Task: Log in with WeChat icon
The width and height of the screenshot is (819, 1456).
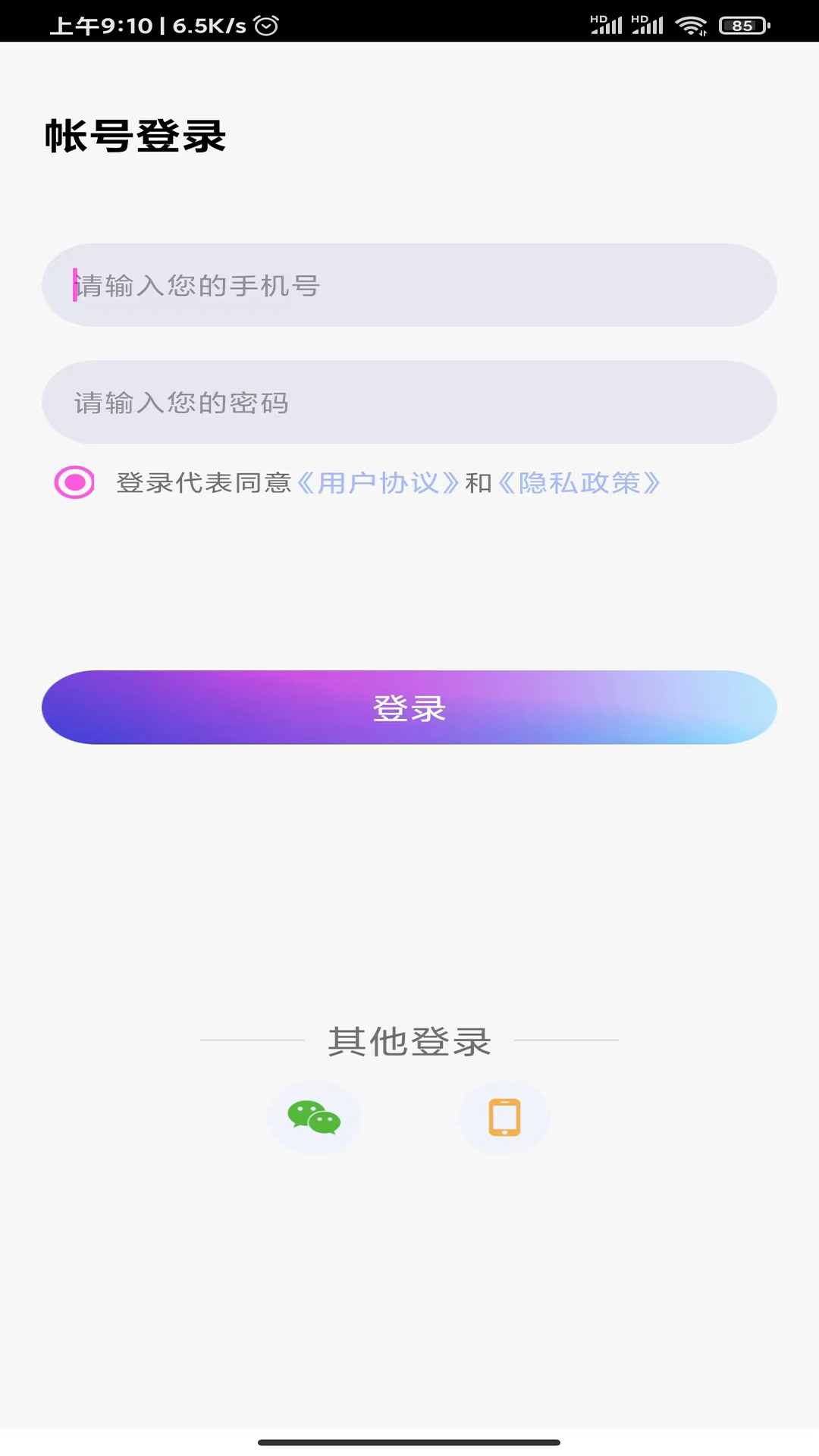Action: [x=314, y=1117]
